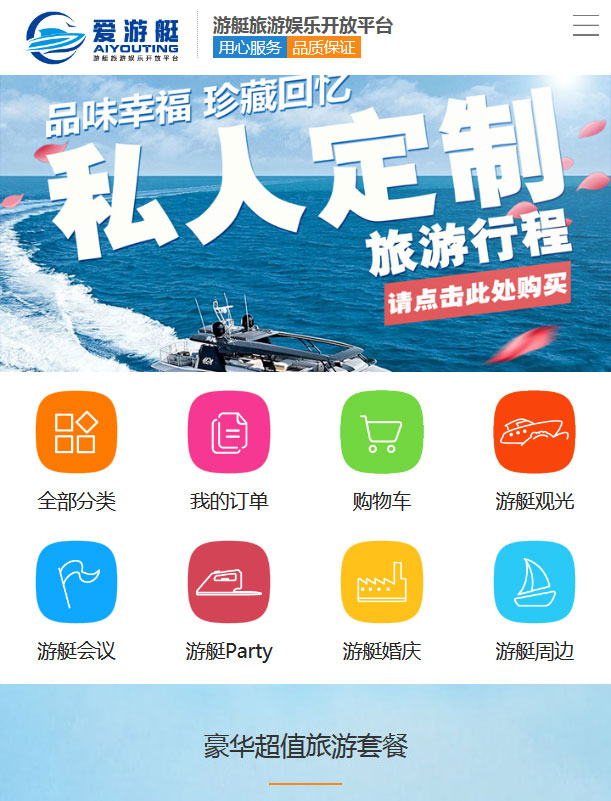The width and height of the screenshot is (611, 801).
Task: View 我的订单 orders
Action: click(x=229, y=432)
